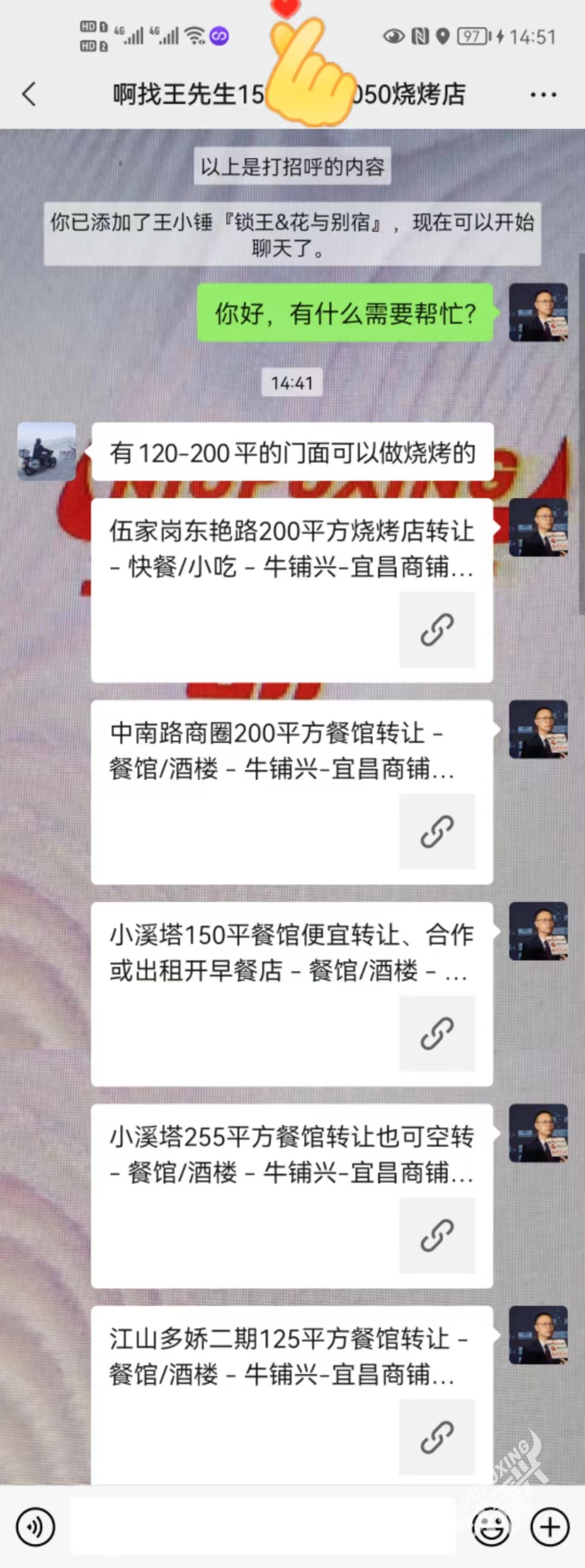Open the plus attachments menu
Screen dimensions: 585x1568
[x=550, y=1526]
